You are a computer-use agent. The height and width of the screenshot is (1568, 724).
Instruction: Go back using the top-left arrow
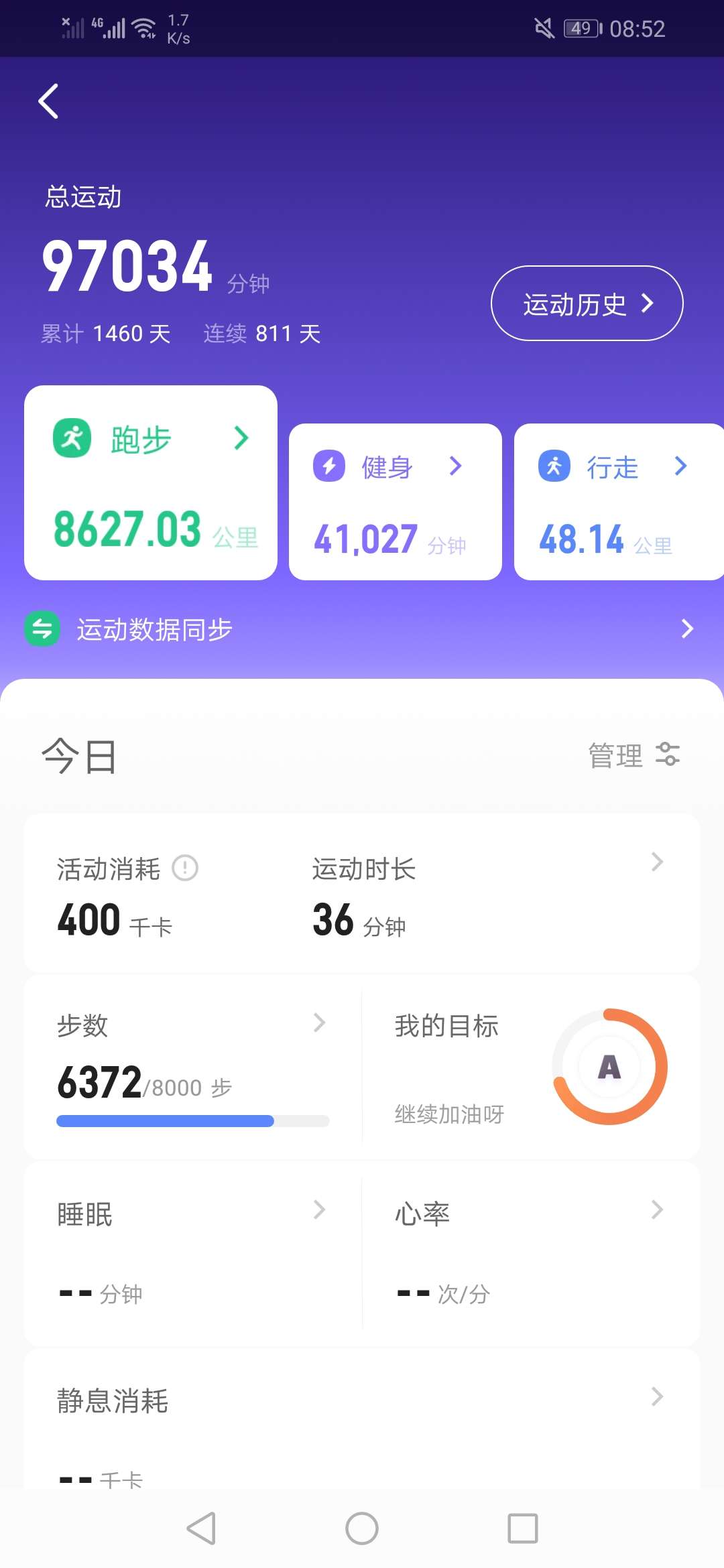coord(48,101)
